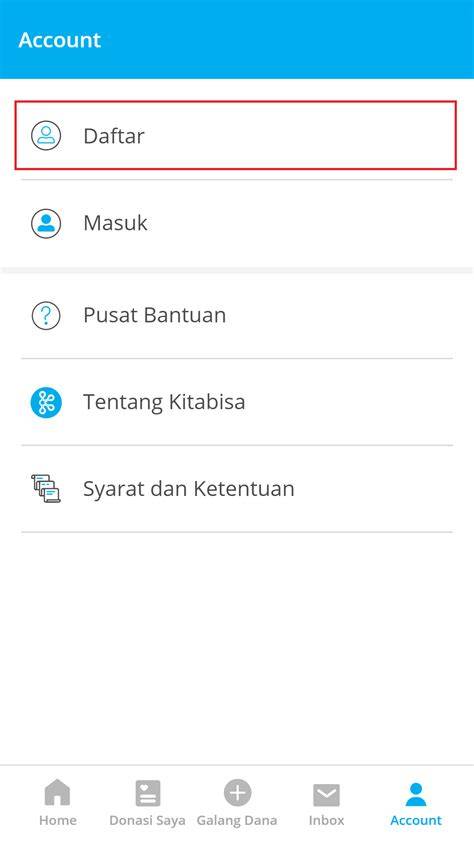Switch to the Inbox tab

tap(326, 803)
